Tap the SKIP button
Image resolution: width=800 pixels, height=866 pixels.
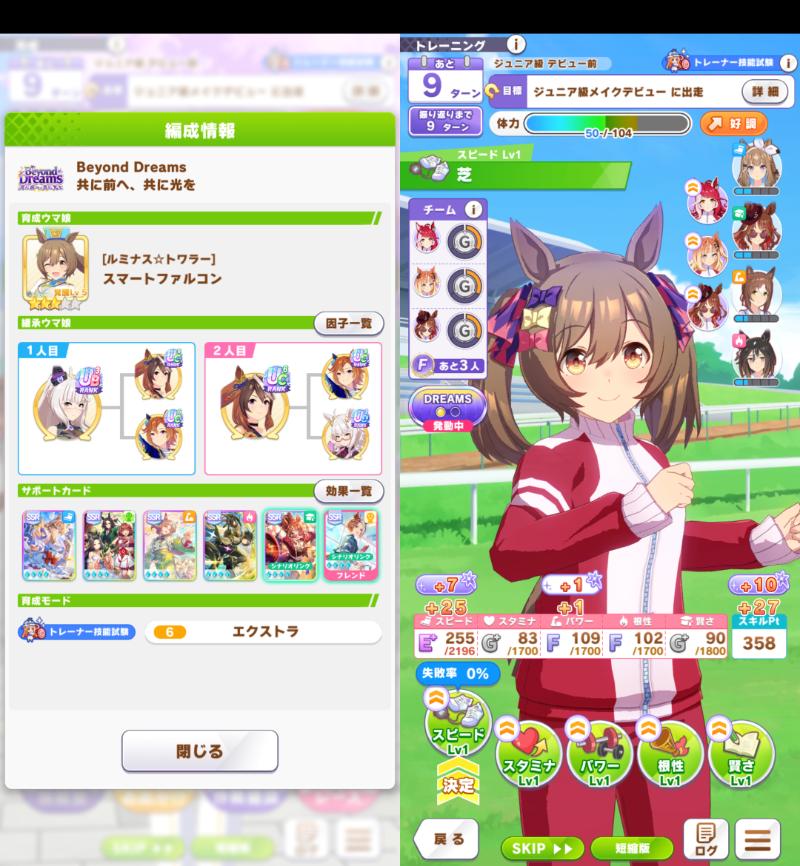pos(541,848)
